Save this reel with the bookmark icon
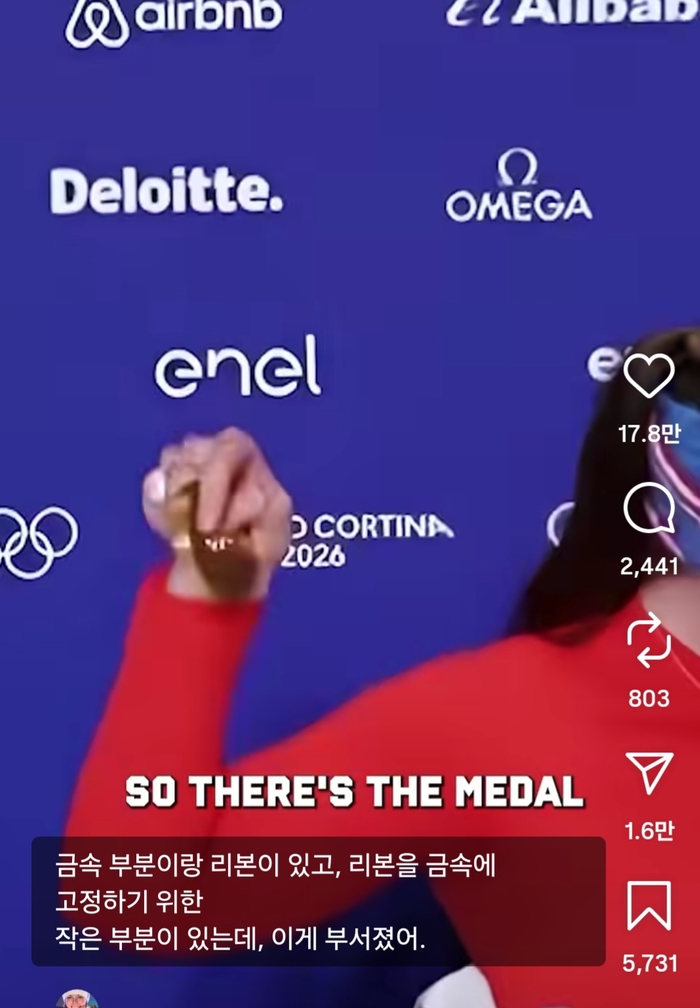This screenshot has height=1008, width=700. [649, 906]
